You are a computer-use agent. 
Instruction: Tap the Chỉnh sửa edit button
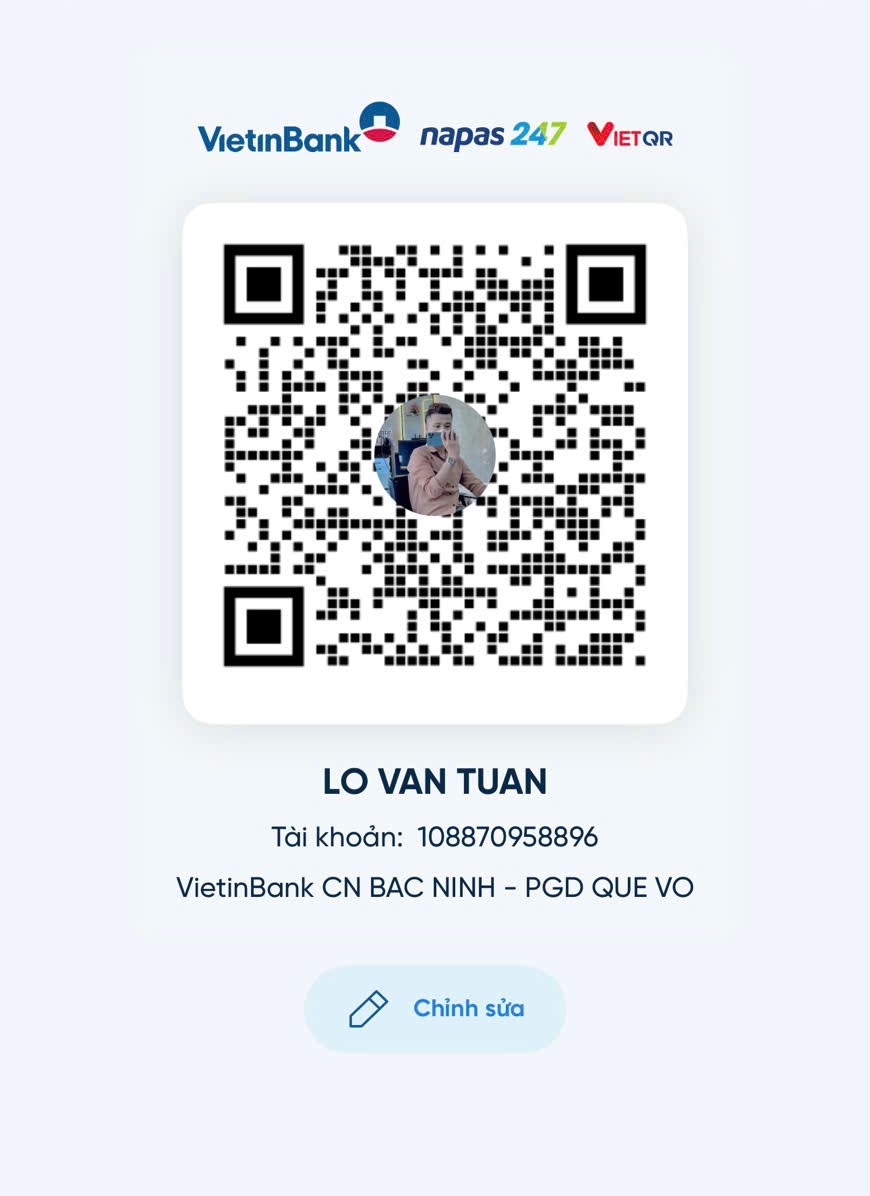[x=435, y=1008]
